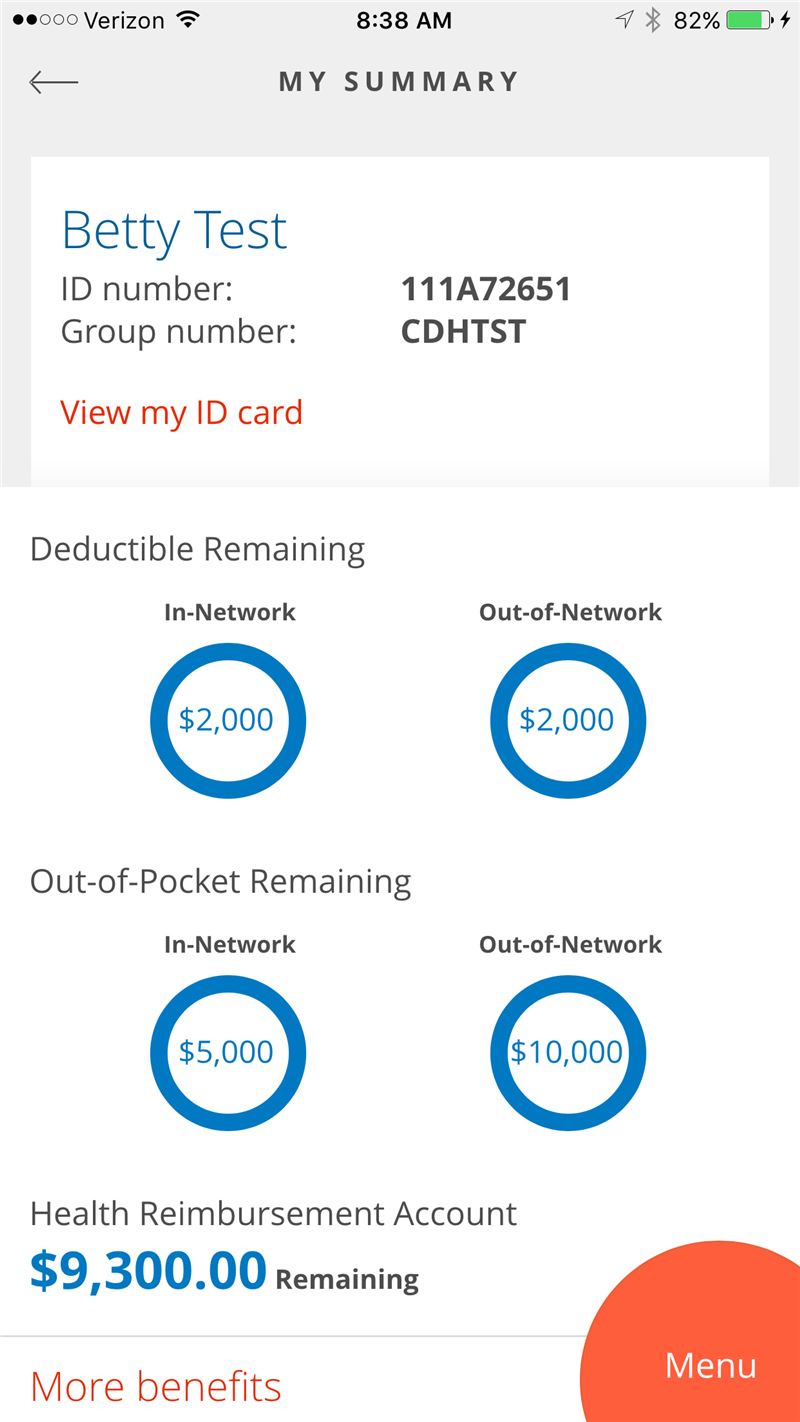Open the View my ID card link
800x1422 pixels.
181,413
